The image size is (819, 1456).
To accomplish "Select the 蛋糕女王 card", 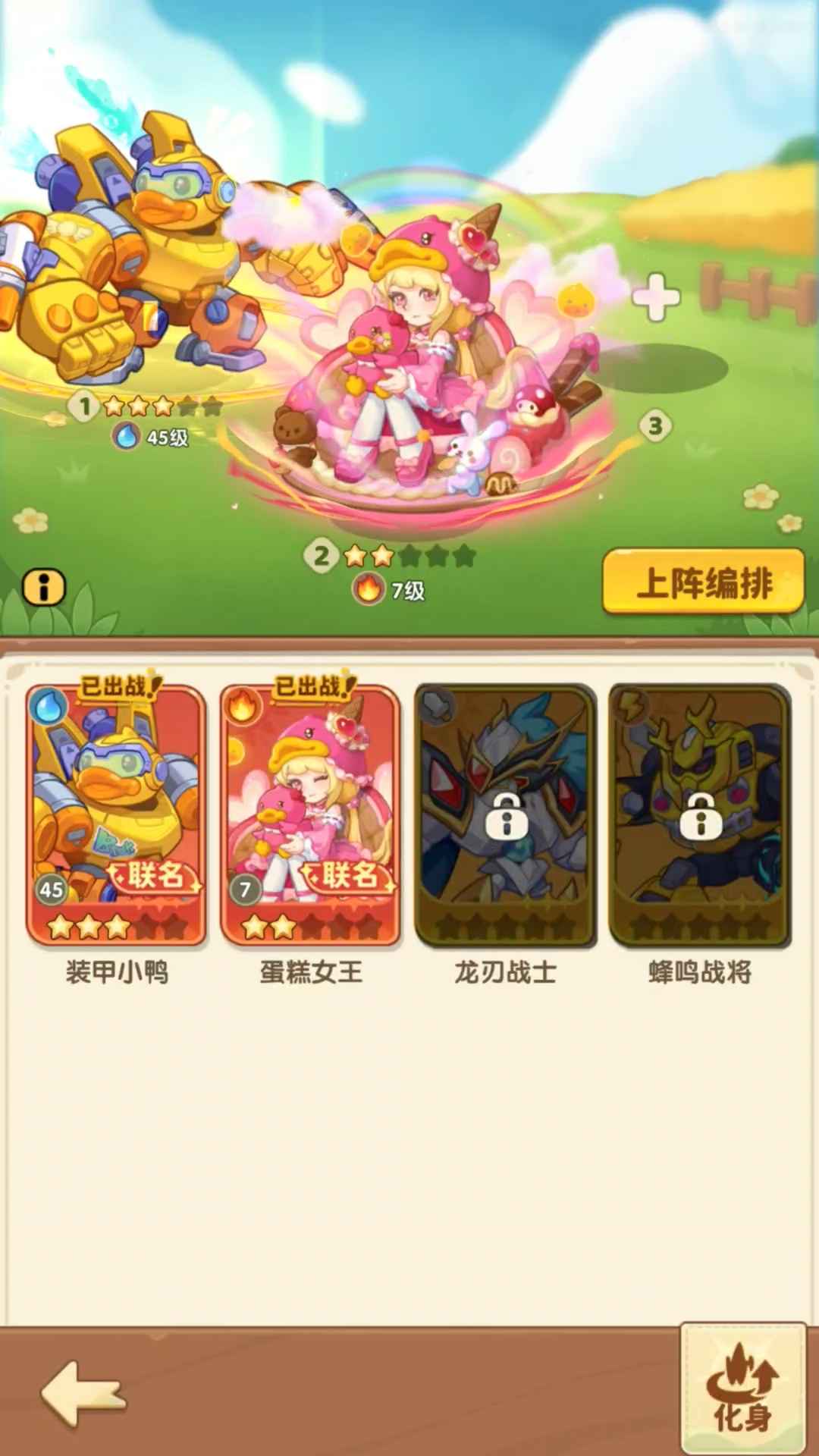I will pyautogui.click(x=311, y=815).
